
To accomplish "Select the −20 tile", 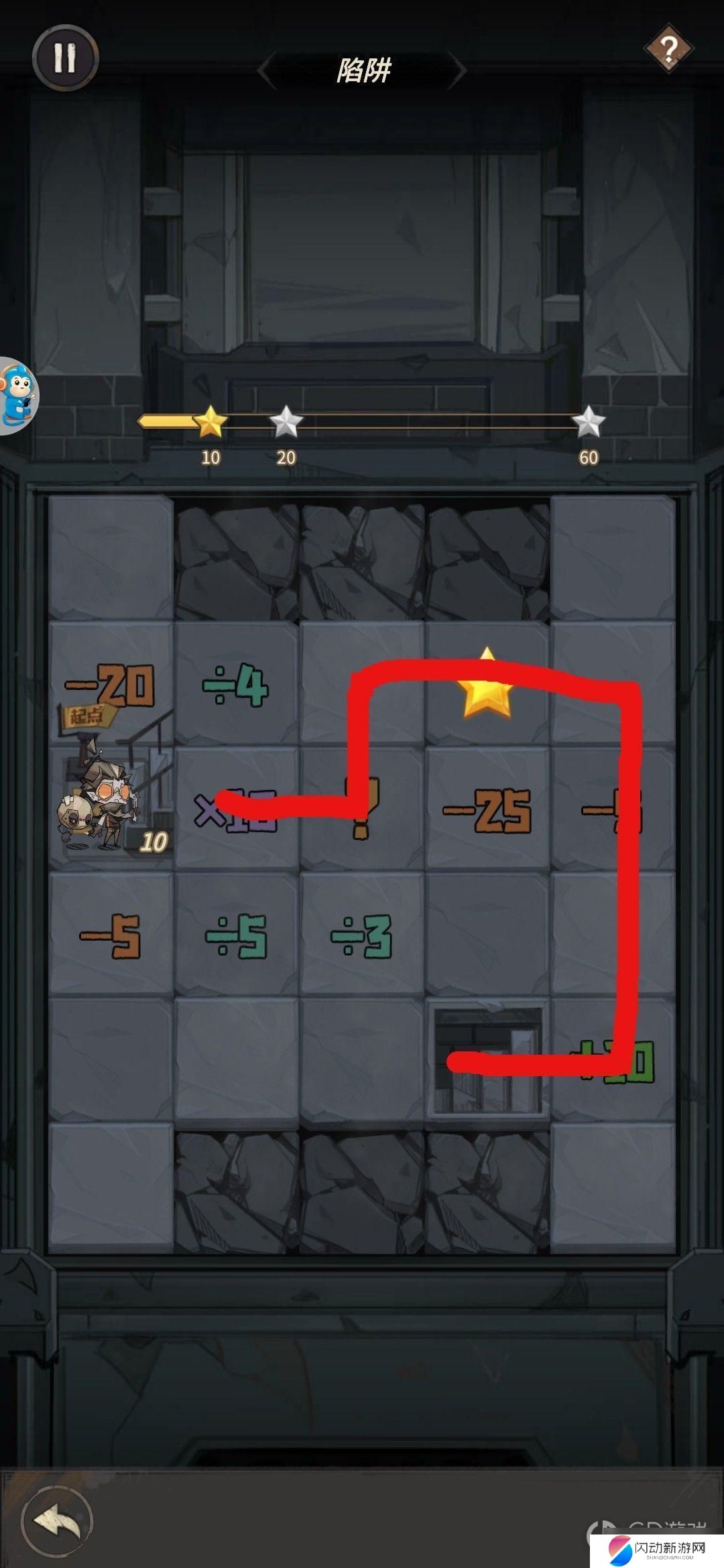I will click(x=111, y=685).
